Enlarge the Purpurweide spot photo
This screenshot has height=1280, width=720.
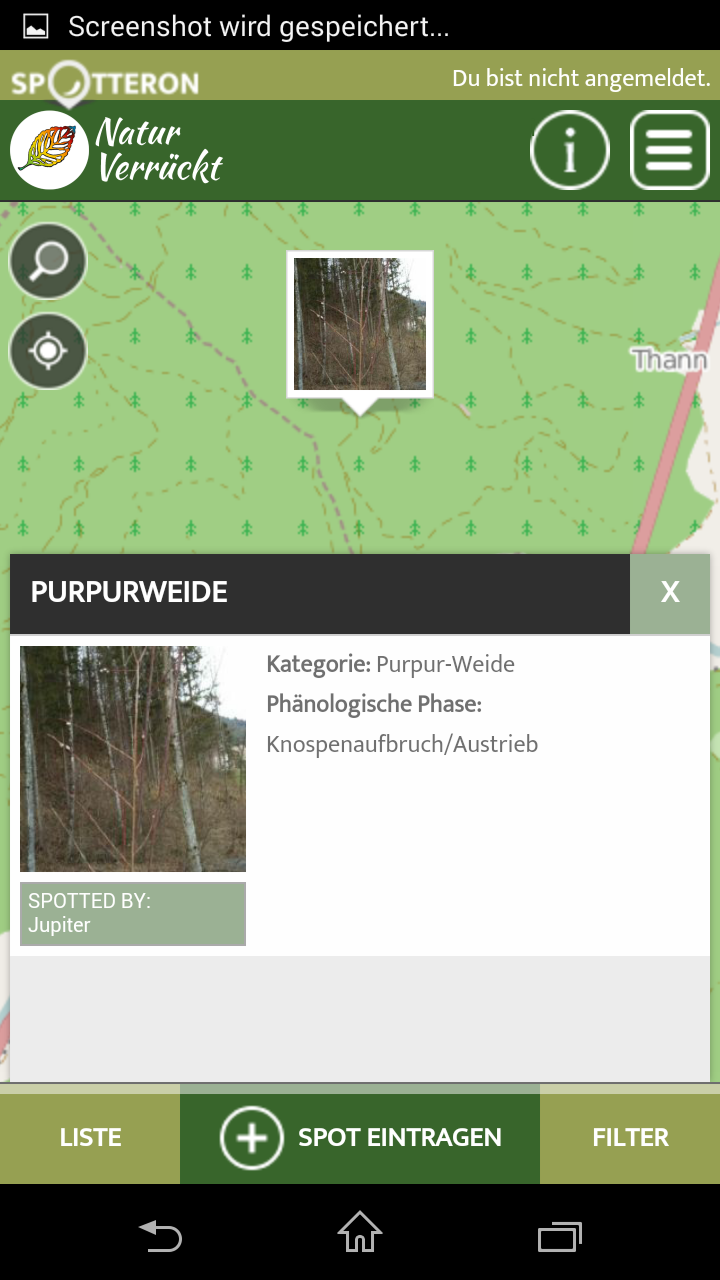[x=133, y=758]
